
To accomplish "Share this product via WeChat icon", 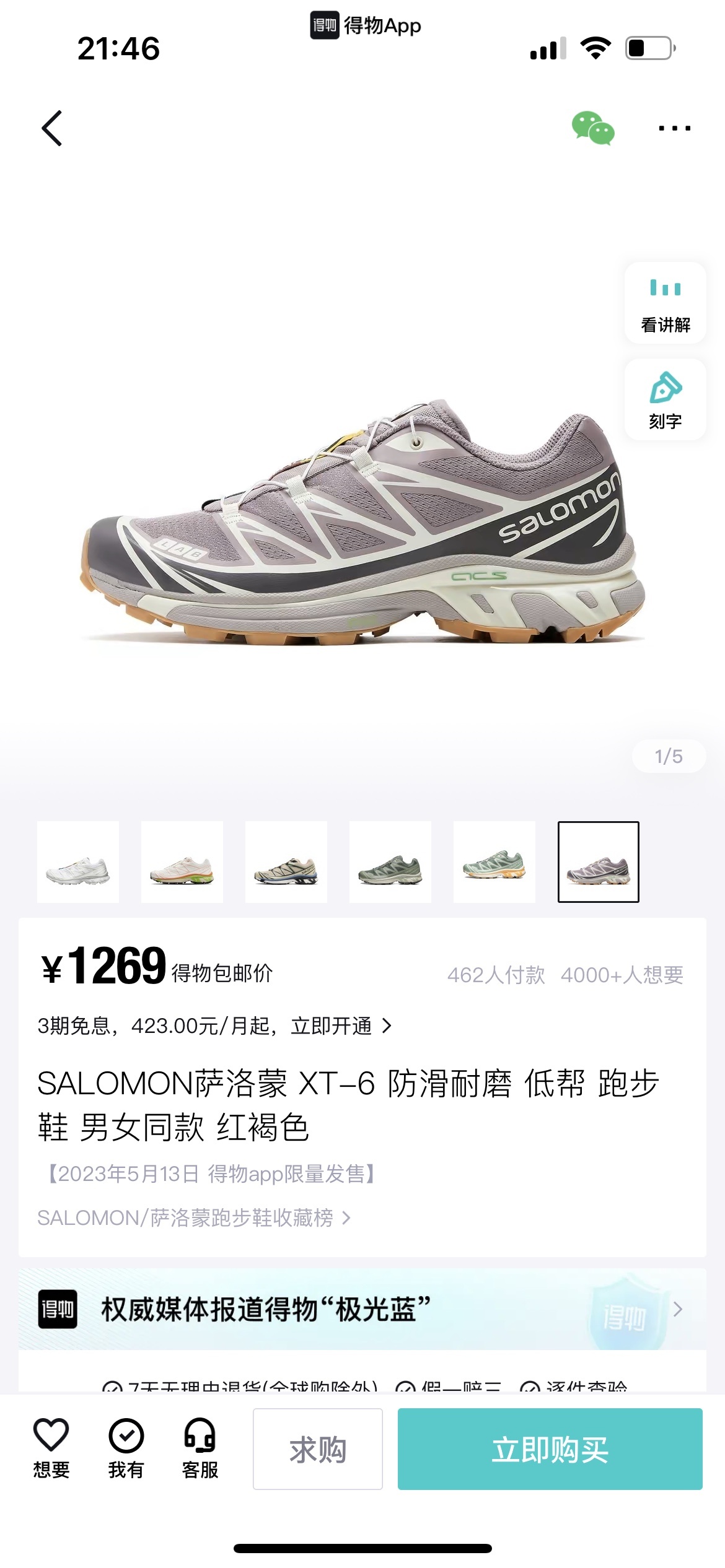I will [592, 128].
